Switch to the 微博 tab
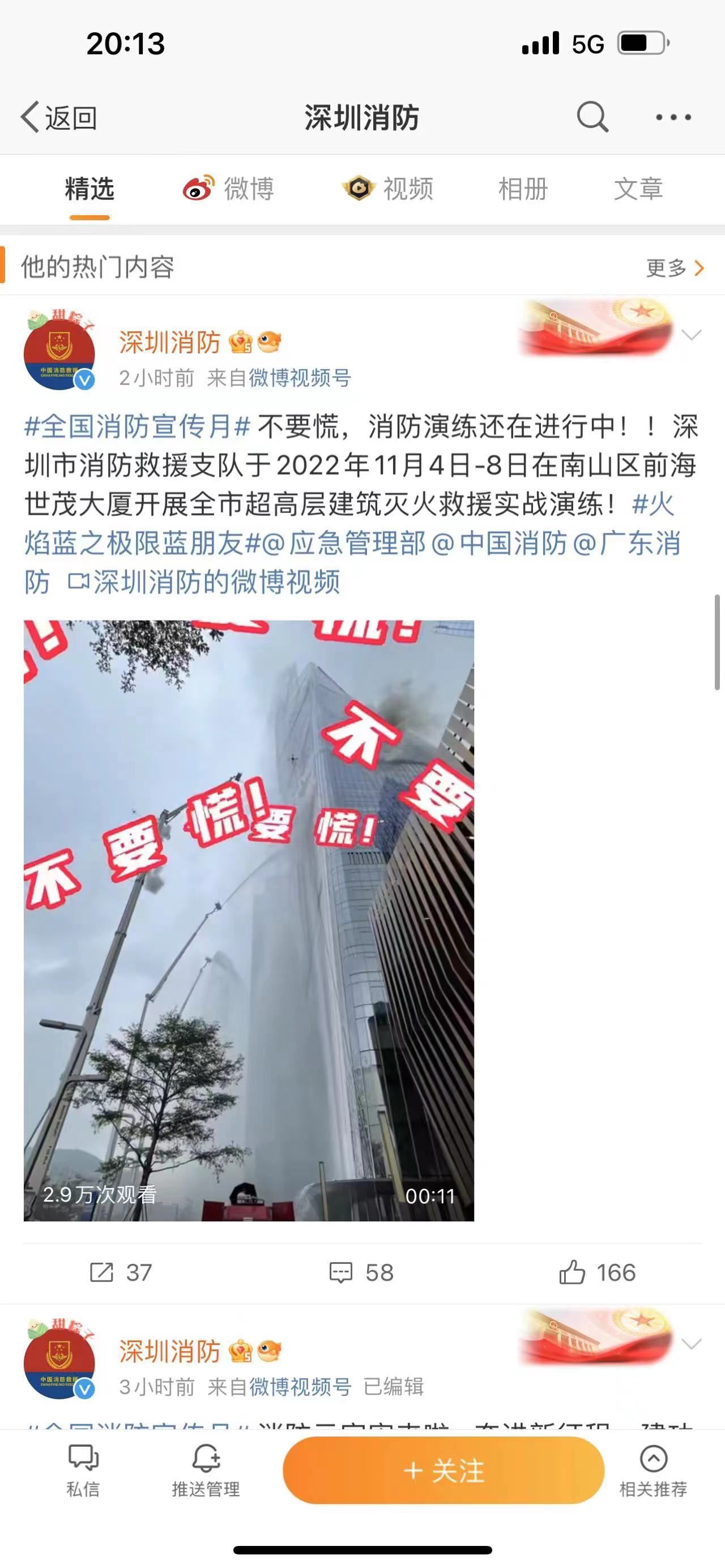The width and height of the screenshot is (725, 1568). [x=229, y=189]
